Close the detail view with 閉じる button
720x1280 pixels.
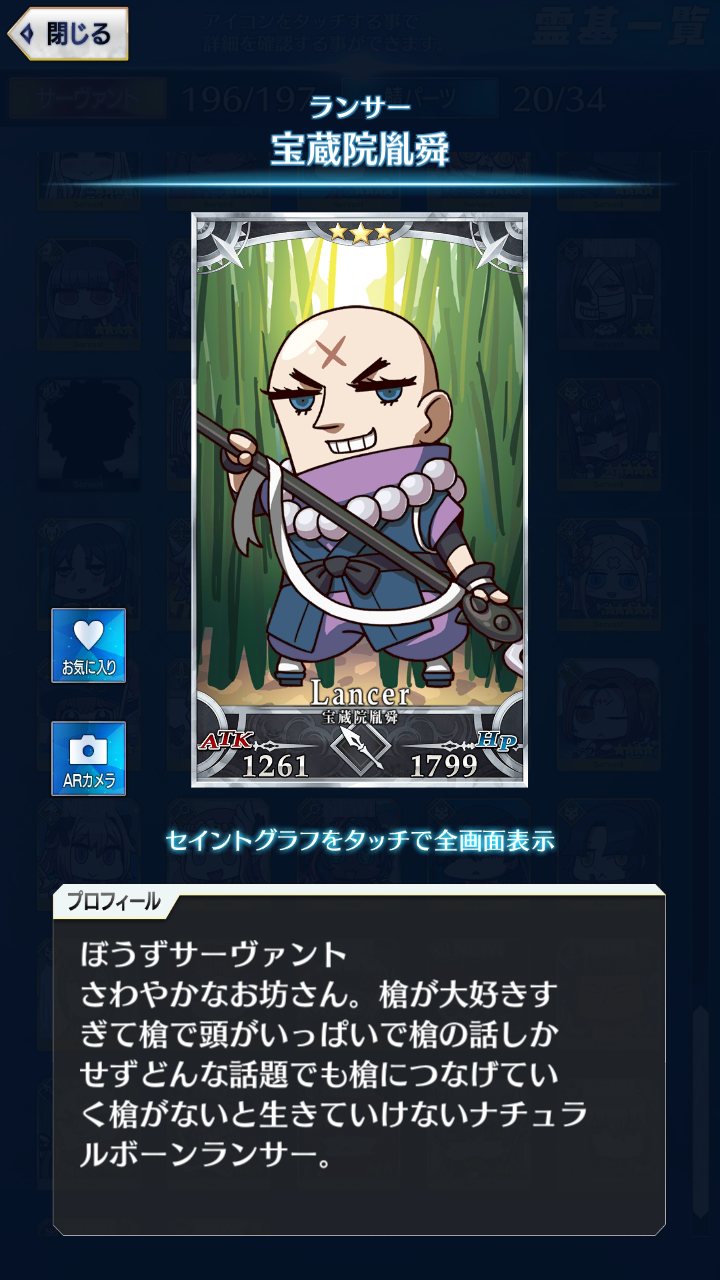point(68,34)
